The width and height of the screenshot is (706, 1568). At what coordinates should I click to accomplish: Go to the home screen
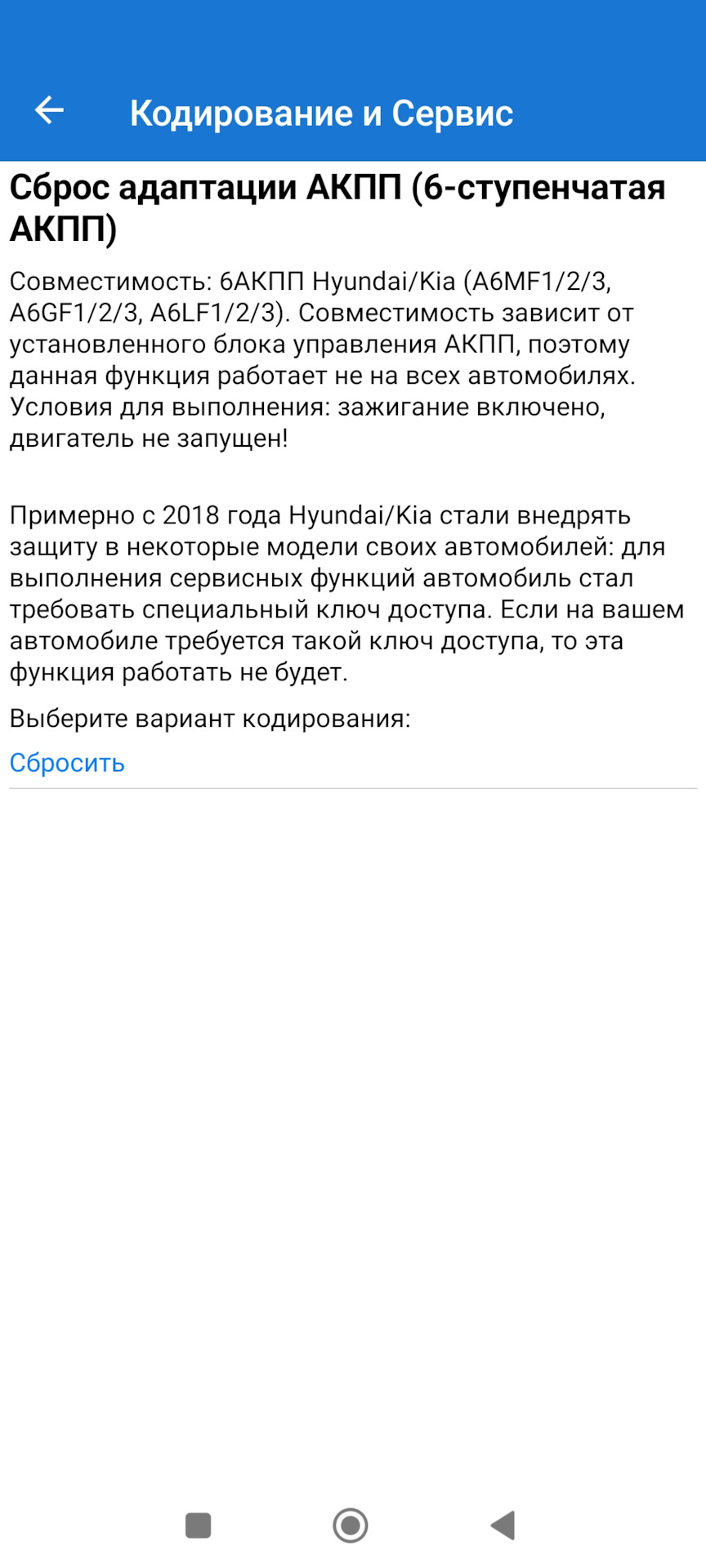[x=351, y=1525]
